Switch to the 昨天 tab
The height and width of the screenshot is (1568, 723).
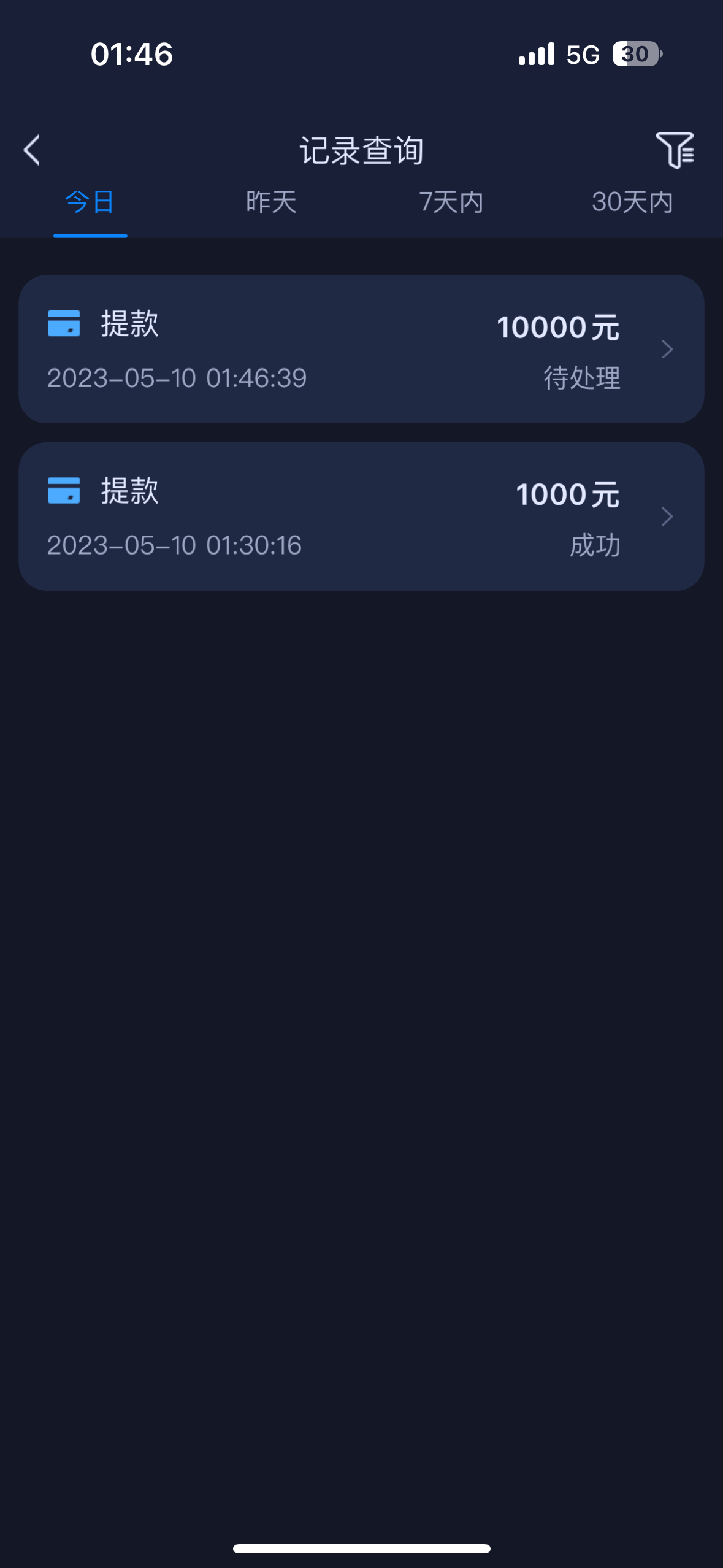coord(271,202)
